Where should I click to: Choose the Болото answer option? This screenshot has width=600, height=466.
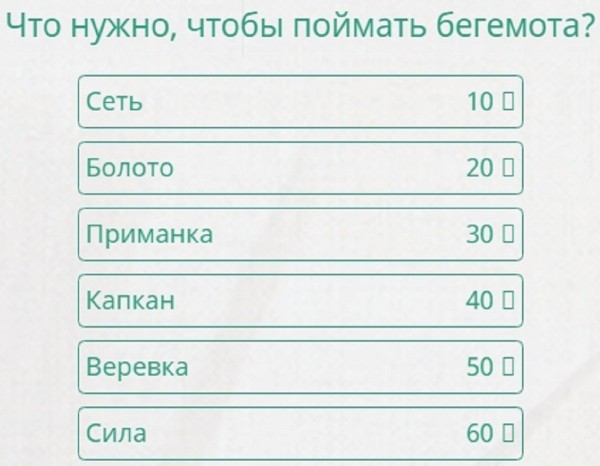click(300, 168)
